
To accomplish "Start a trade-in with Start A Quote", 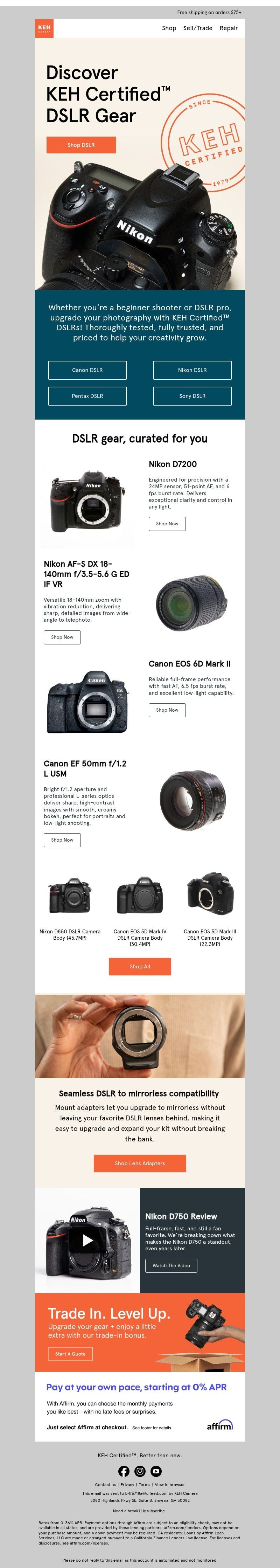I will click(70, 1354).
